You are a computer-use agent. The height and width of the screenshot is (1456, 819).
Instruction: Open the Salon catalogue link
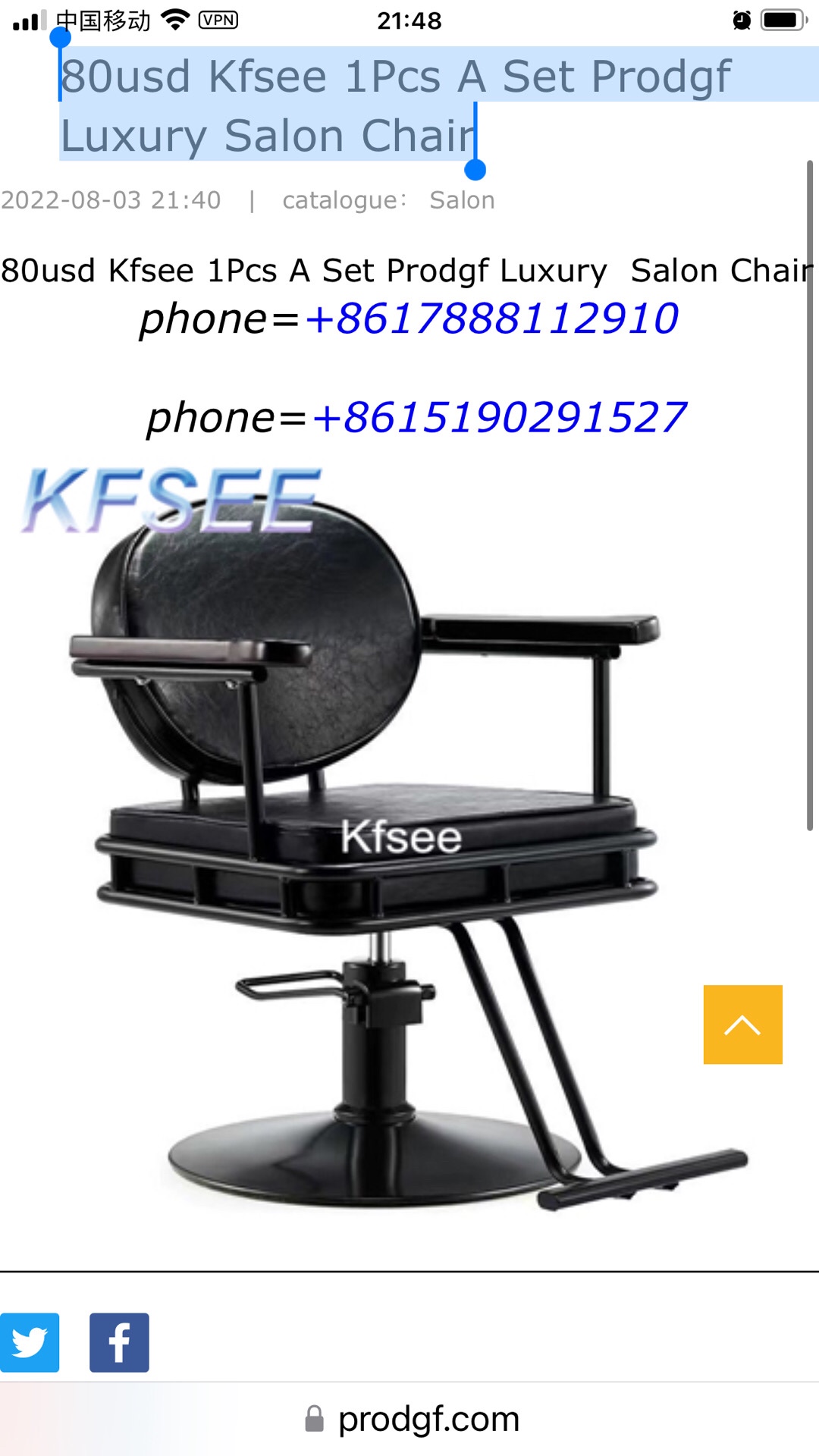pyautogui.click(x=462, y=200)
